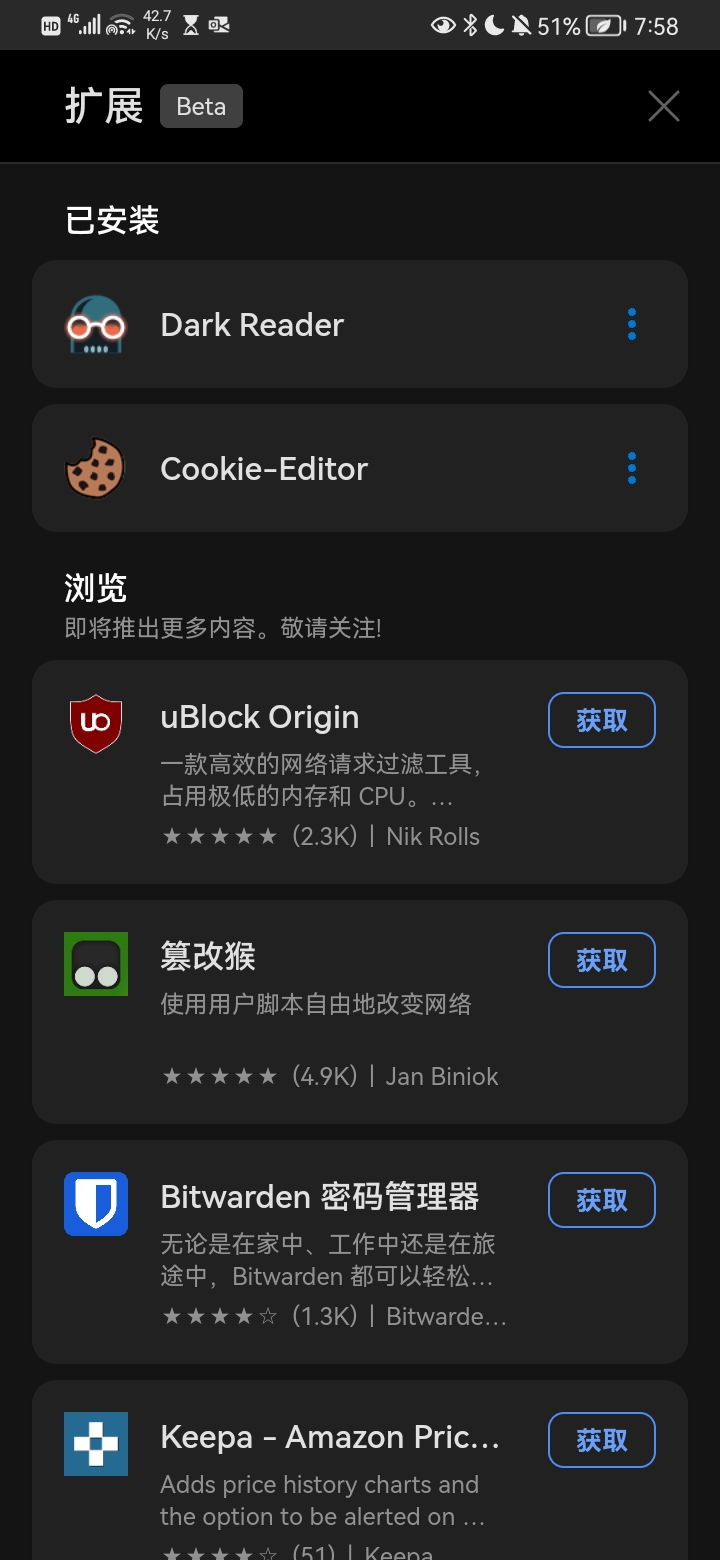Open the Bitwarden 密码管理器 card
The height and width of the screenshot is (1560, 720).
tap(360, 1252)
